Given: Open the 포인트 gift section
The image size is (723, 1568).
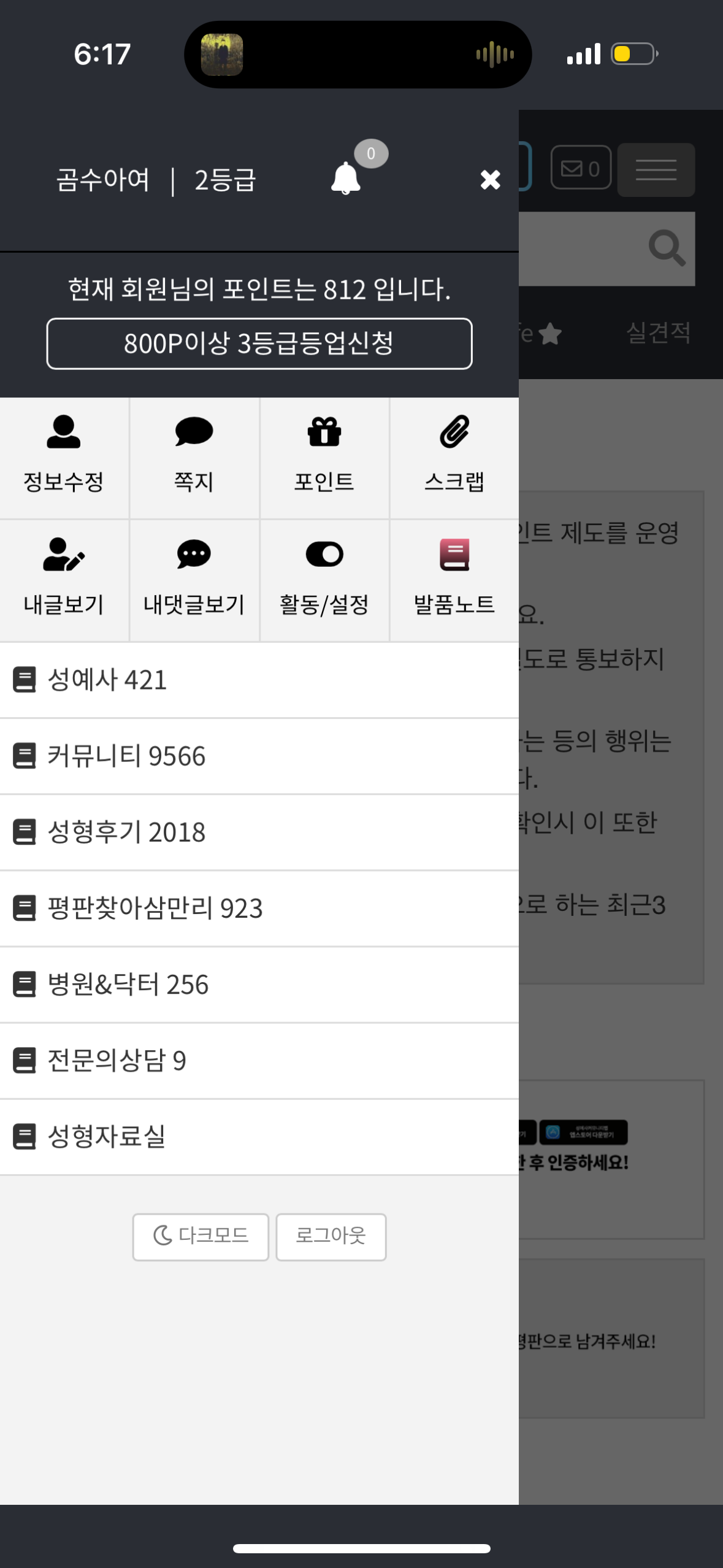Looking at the screenshot, I should 324,458.
